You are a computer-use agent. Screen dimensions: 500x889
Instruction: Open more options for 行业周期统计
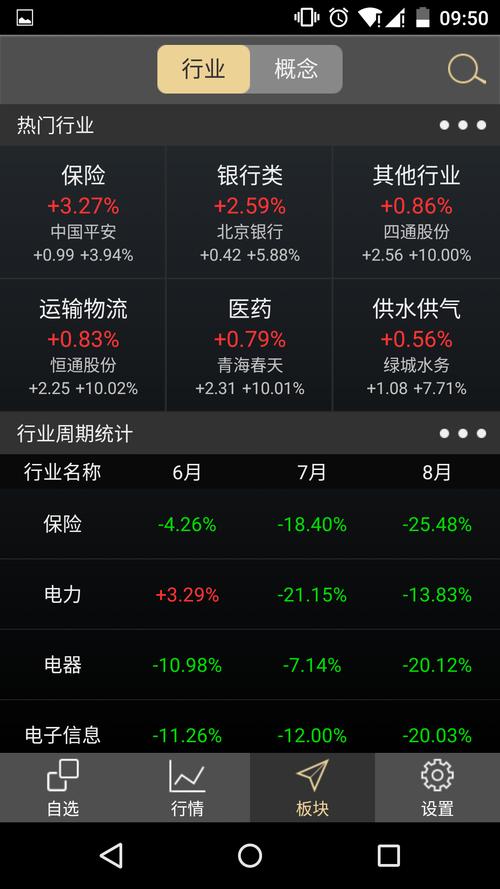(x=463, y=434)
